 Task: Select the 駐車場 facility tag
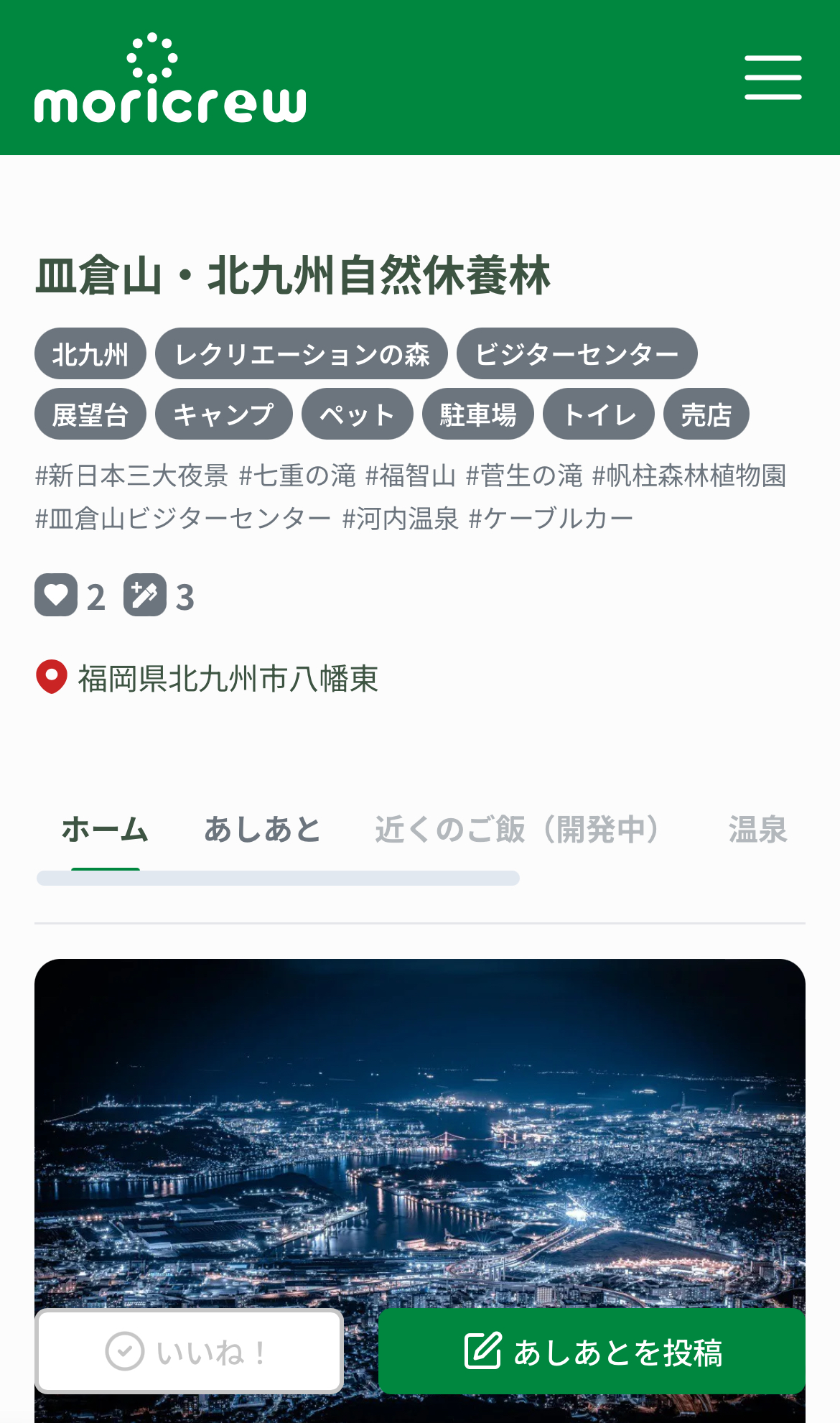478,414
